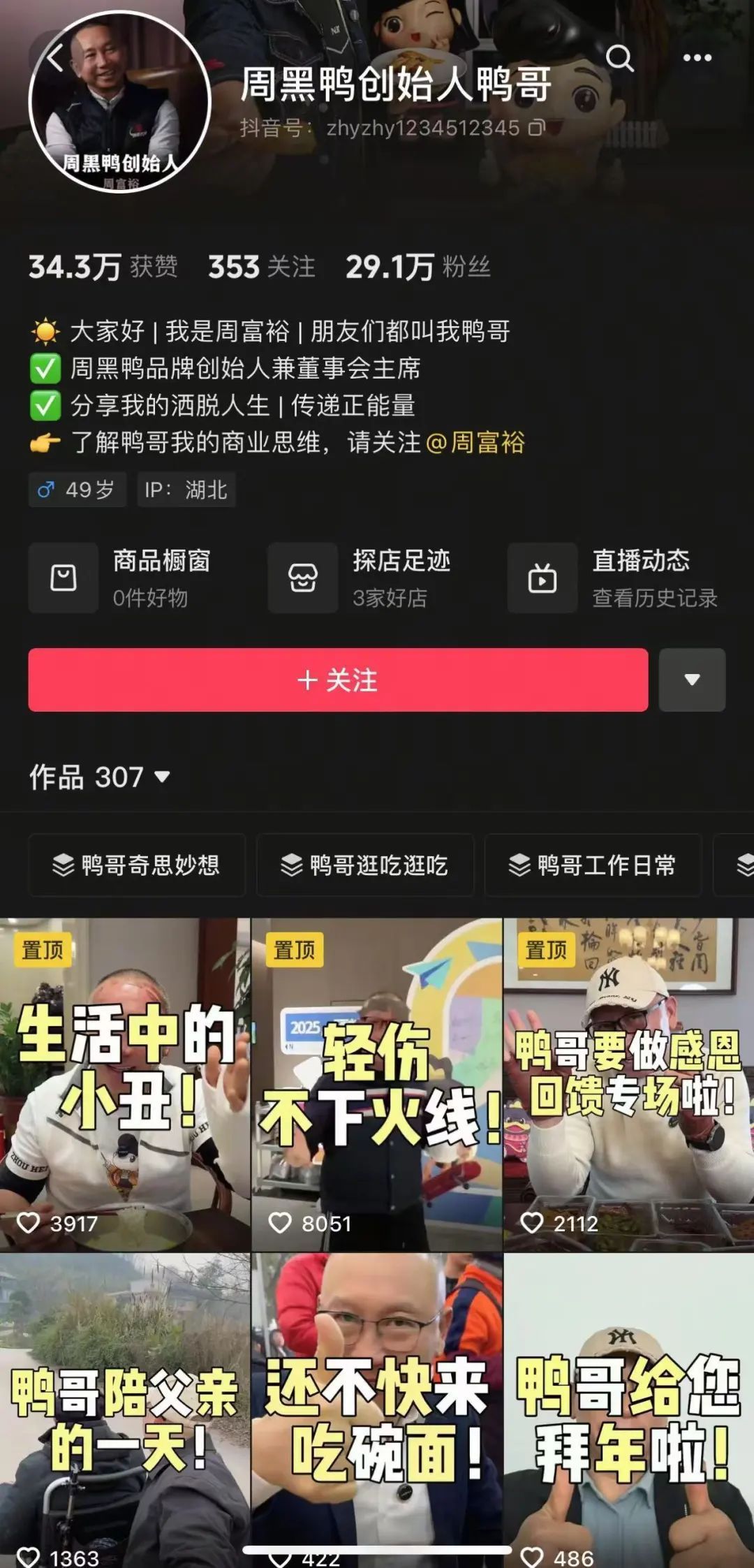Select the 鸭哥逛吃逛吃 collection chip
754x1568 pixels.
point(364,865)
